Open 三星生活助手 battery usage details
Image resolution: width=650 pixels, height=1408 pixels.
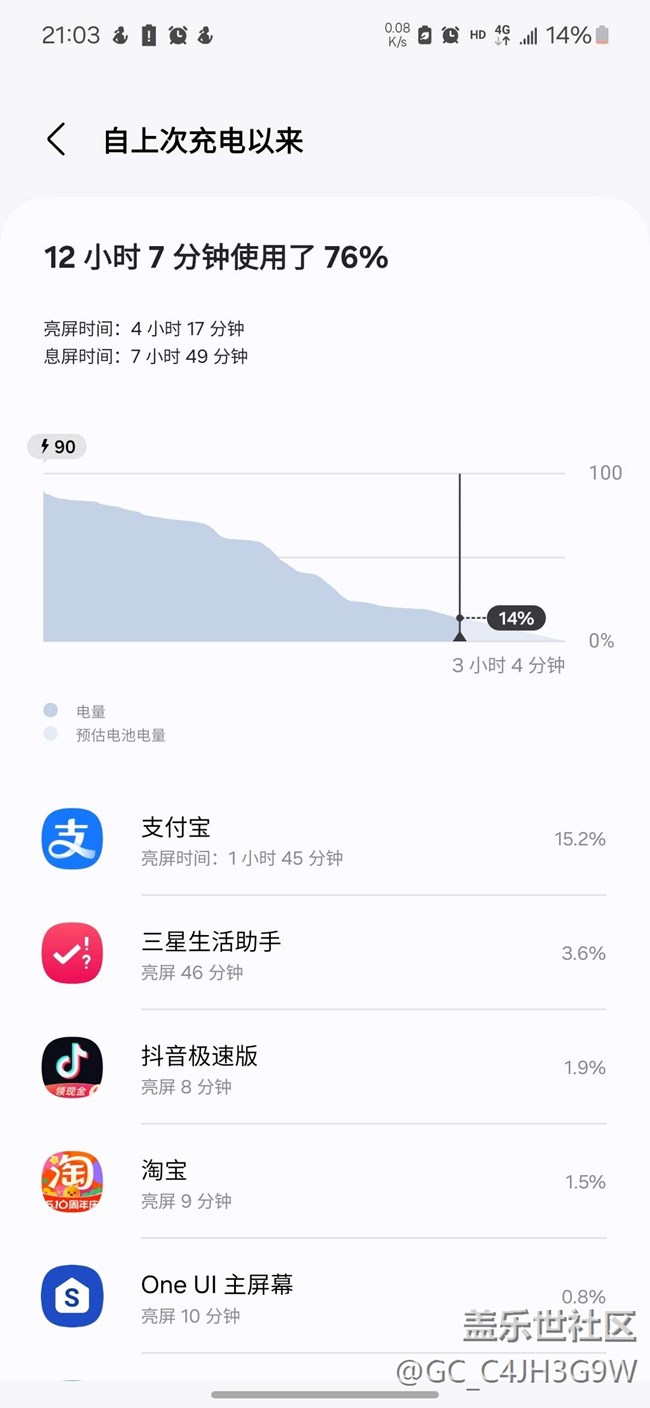[x=325, y=953]
